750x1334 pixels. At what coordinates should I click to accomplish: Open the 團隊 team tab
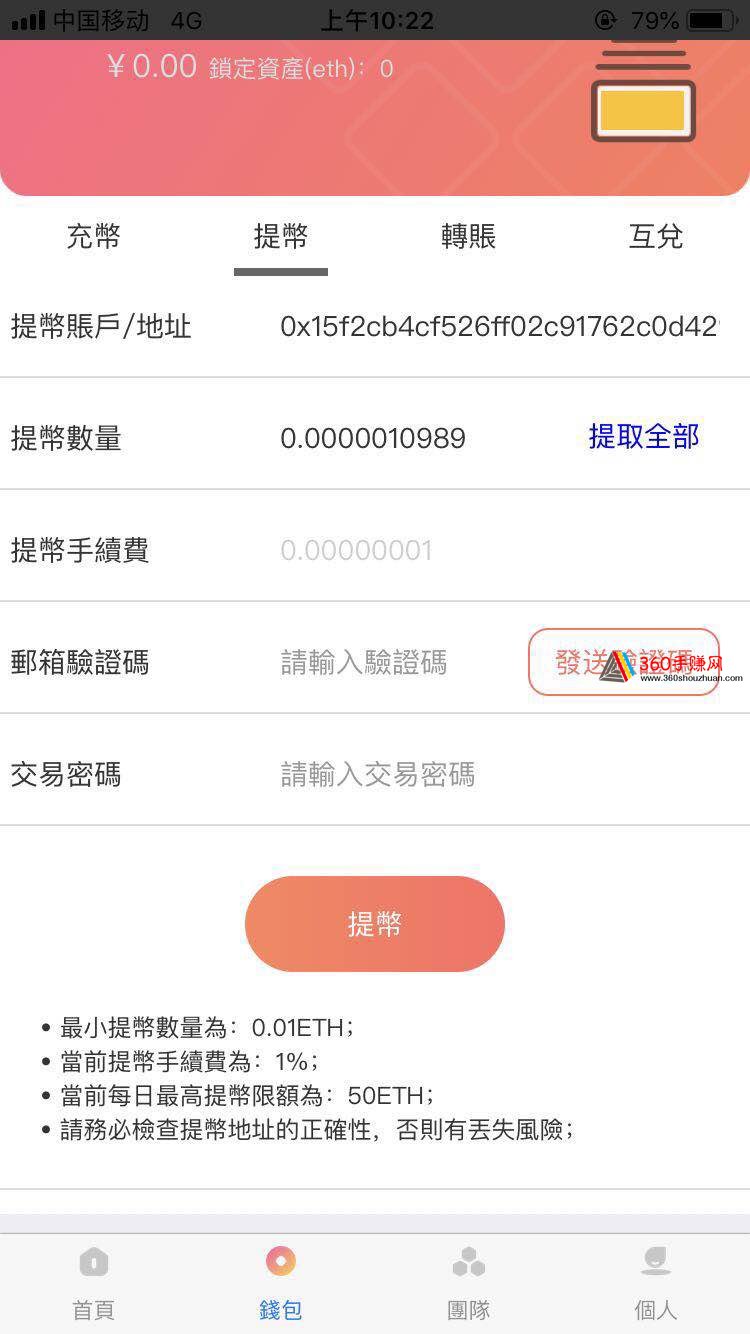468,1284
